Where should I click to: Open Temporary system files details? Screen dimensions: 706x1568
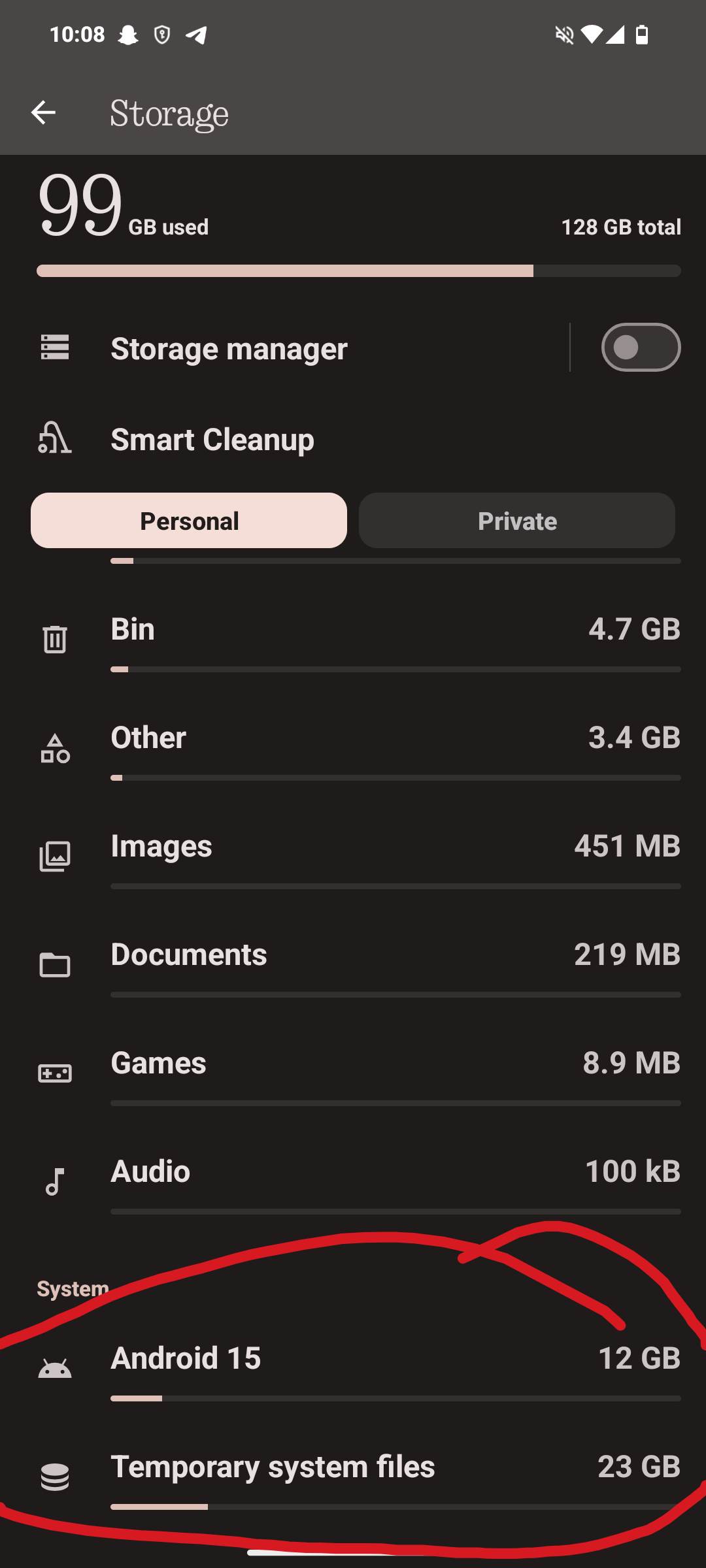click(353, 1466)
